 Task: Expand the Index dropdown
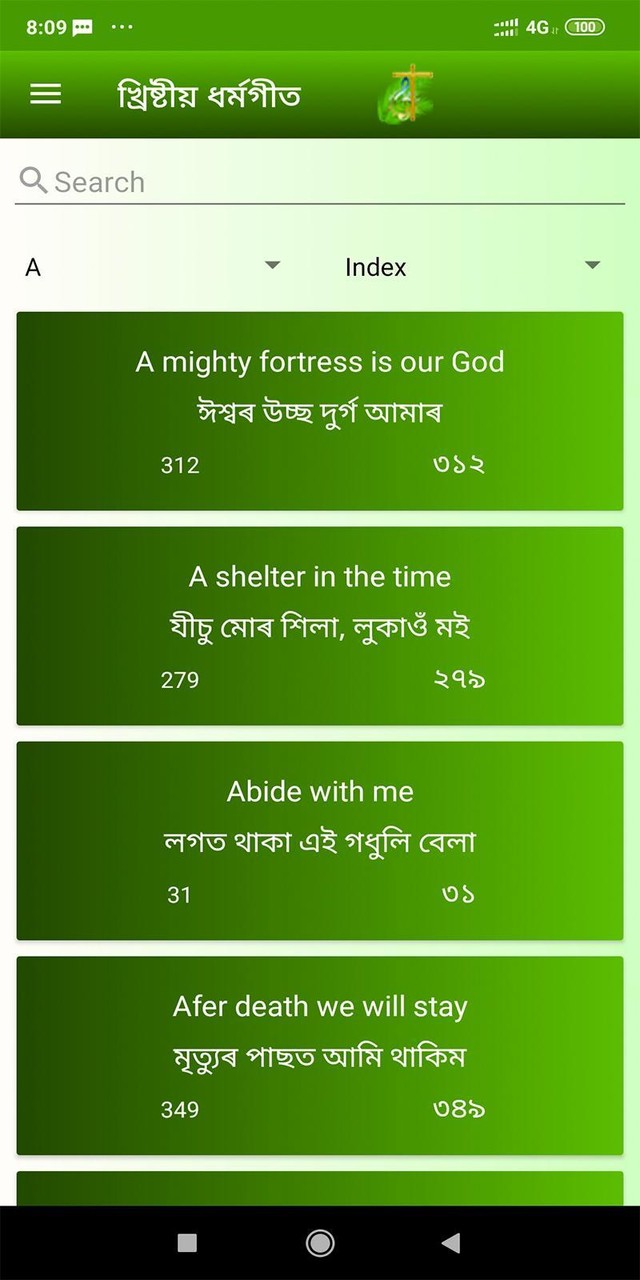[472, 267]
